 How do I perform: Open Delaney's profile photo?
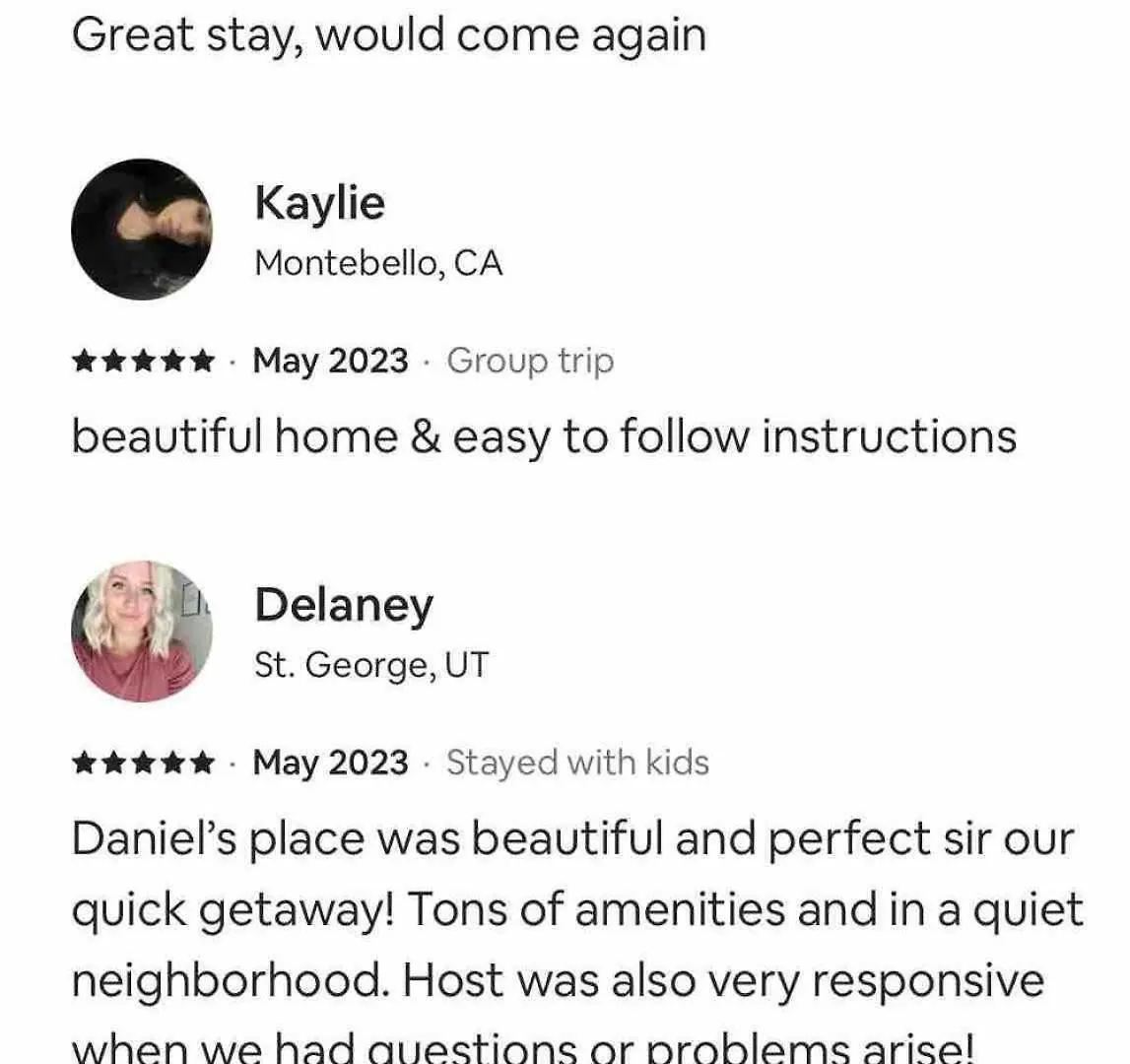coord(142,632)
